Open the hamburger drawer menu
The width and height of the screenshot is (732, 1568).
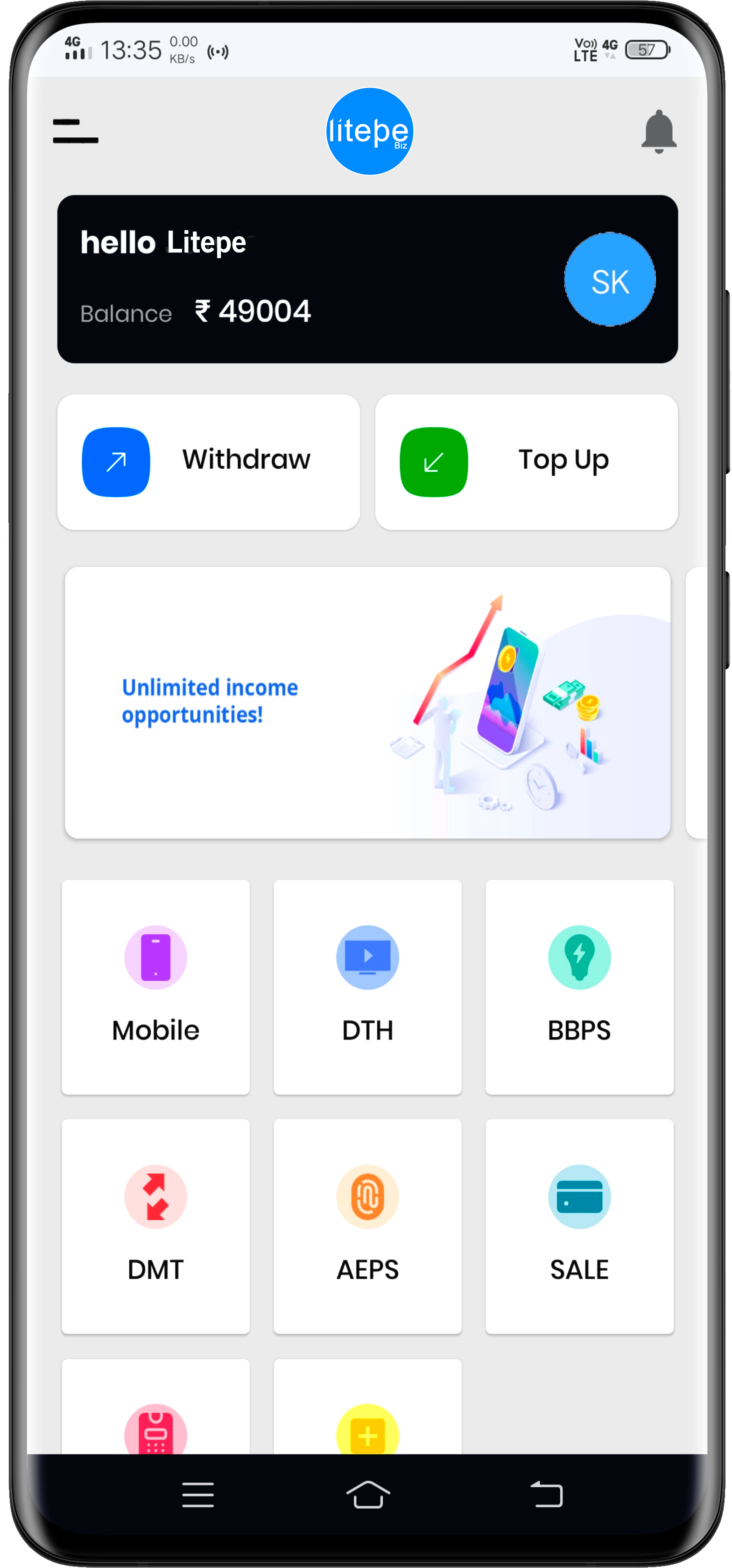(75, 132)
